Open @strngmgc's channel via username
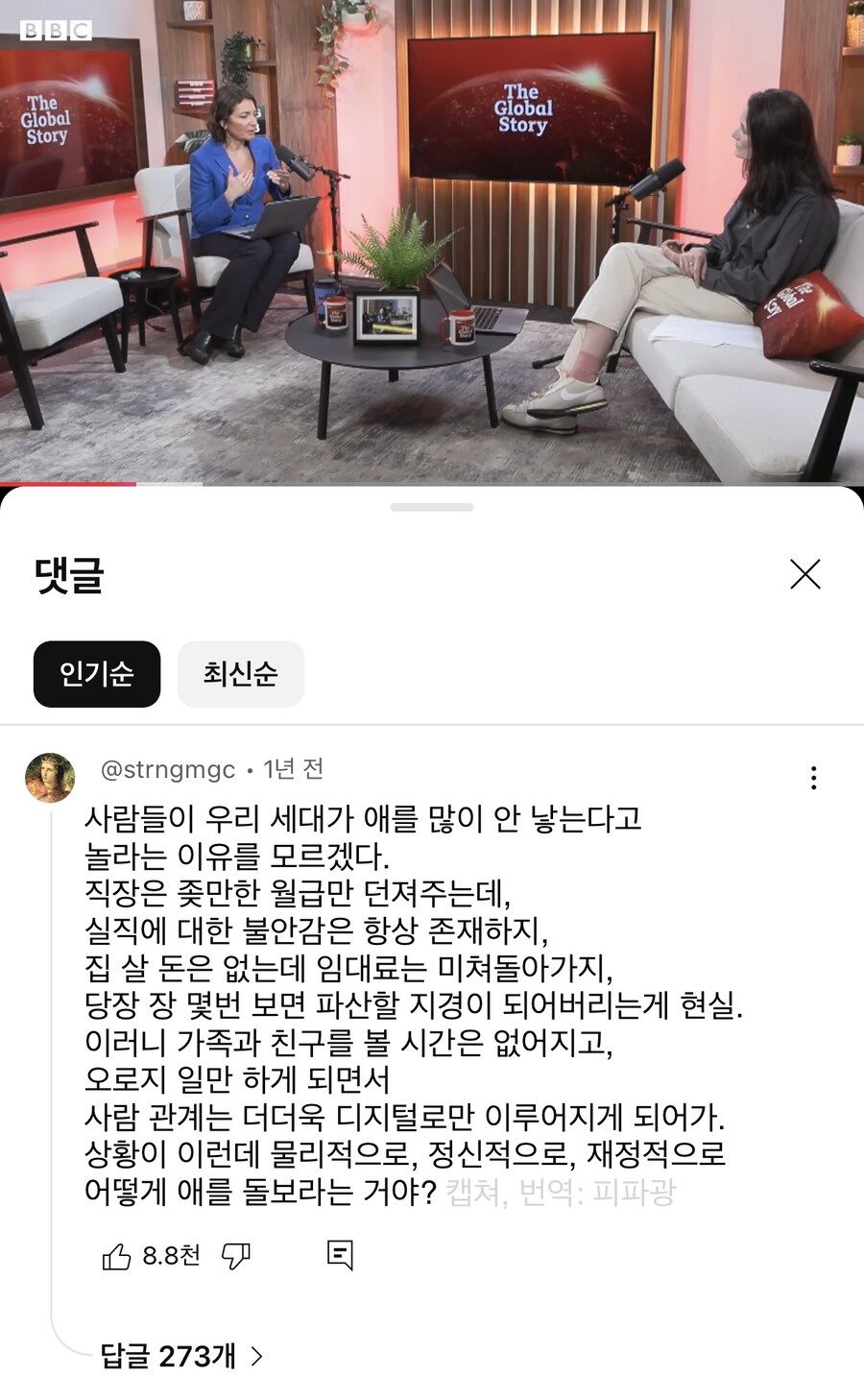 coord(168,770)
